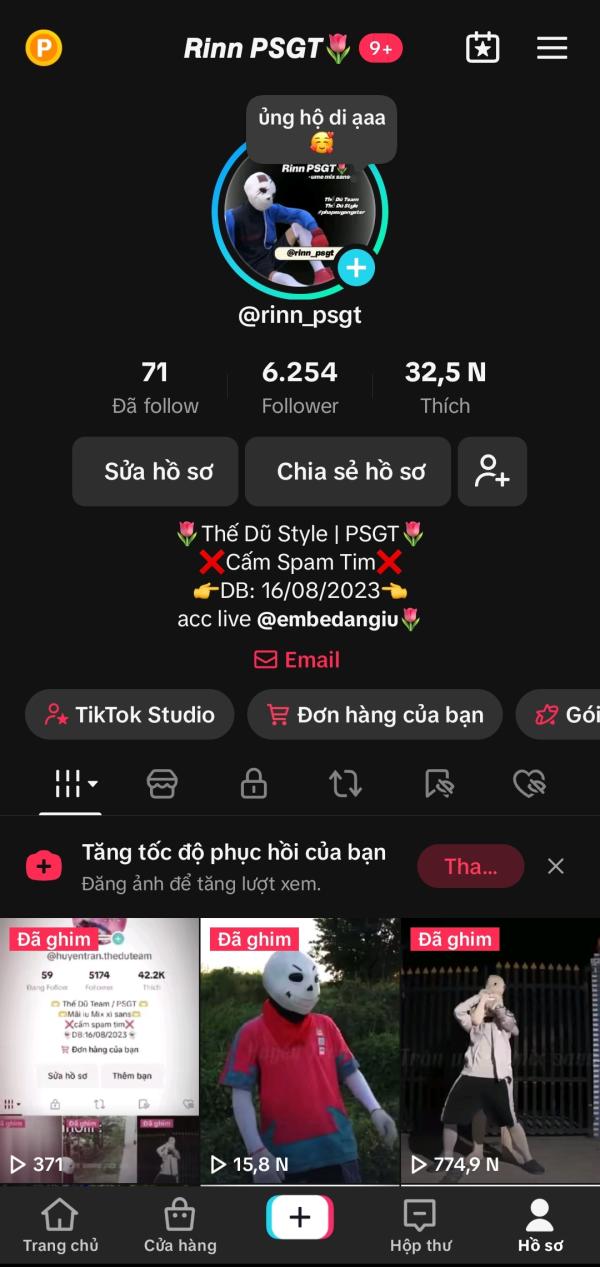
Task: Open pinned video with 15,8 N views
Action: [300, 1050]
